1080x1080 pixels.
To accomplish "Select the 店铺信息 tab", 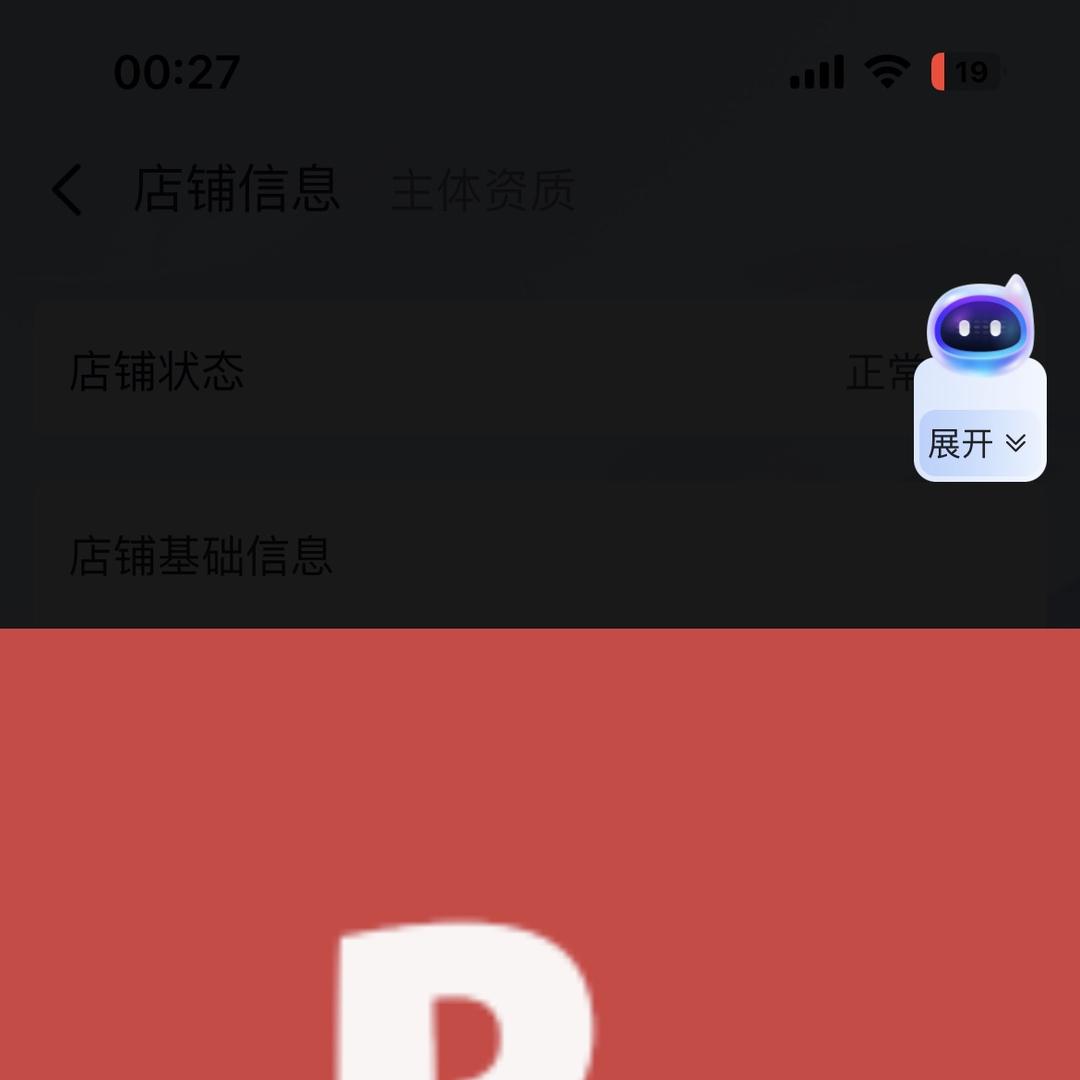I will (237, 189).
